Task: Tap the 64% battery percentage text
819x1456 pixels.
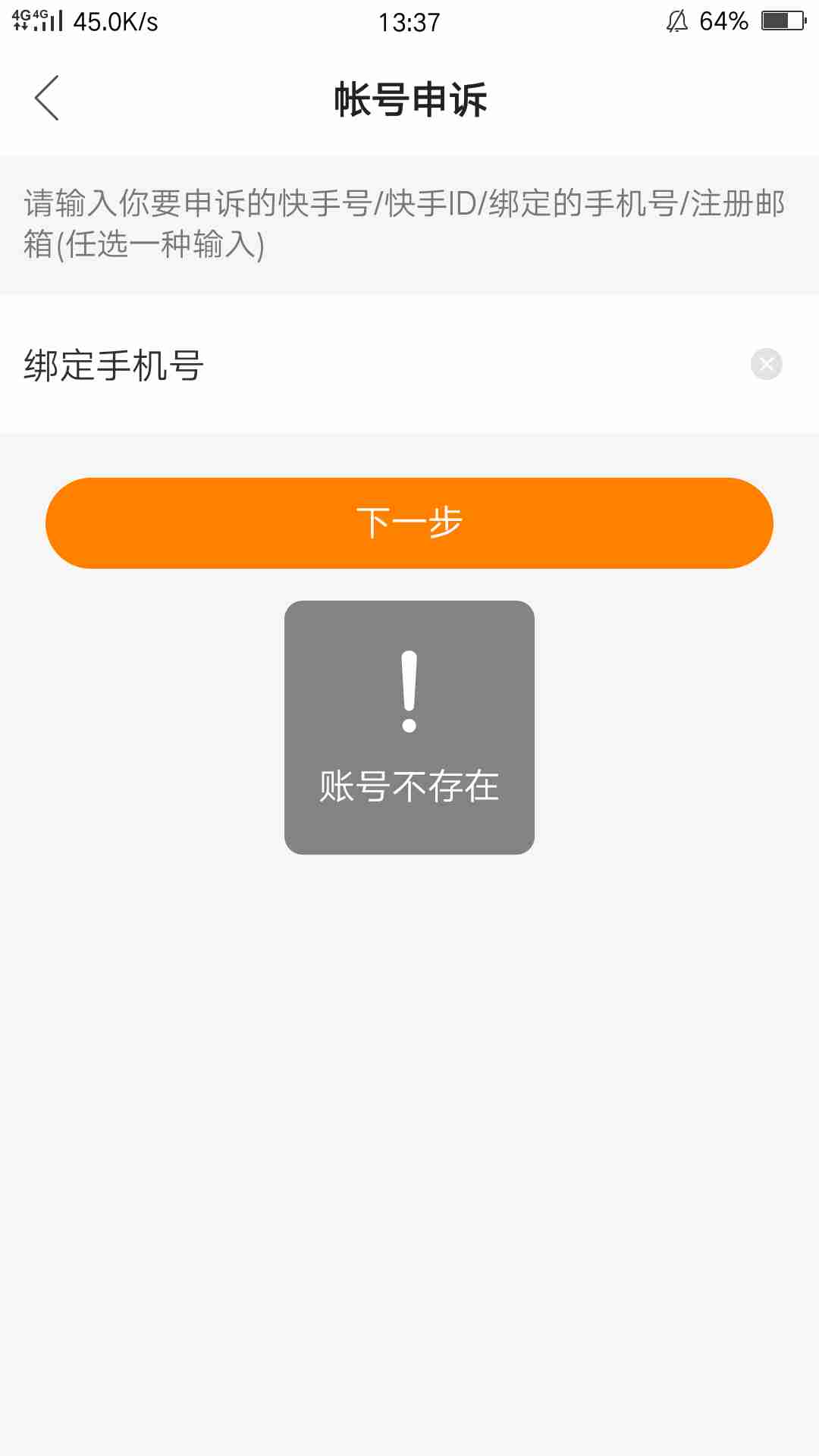Action: point(726,21)
